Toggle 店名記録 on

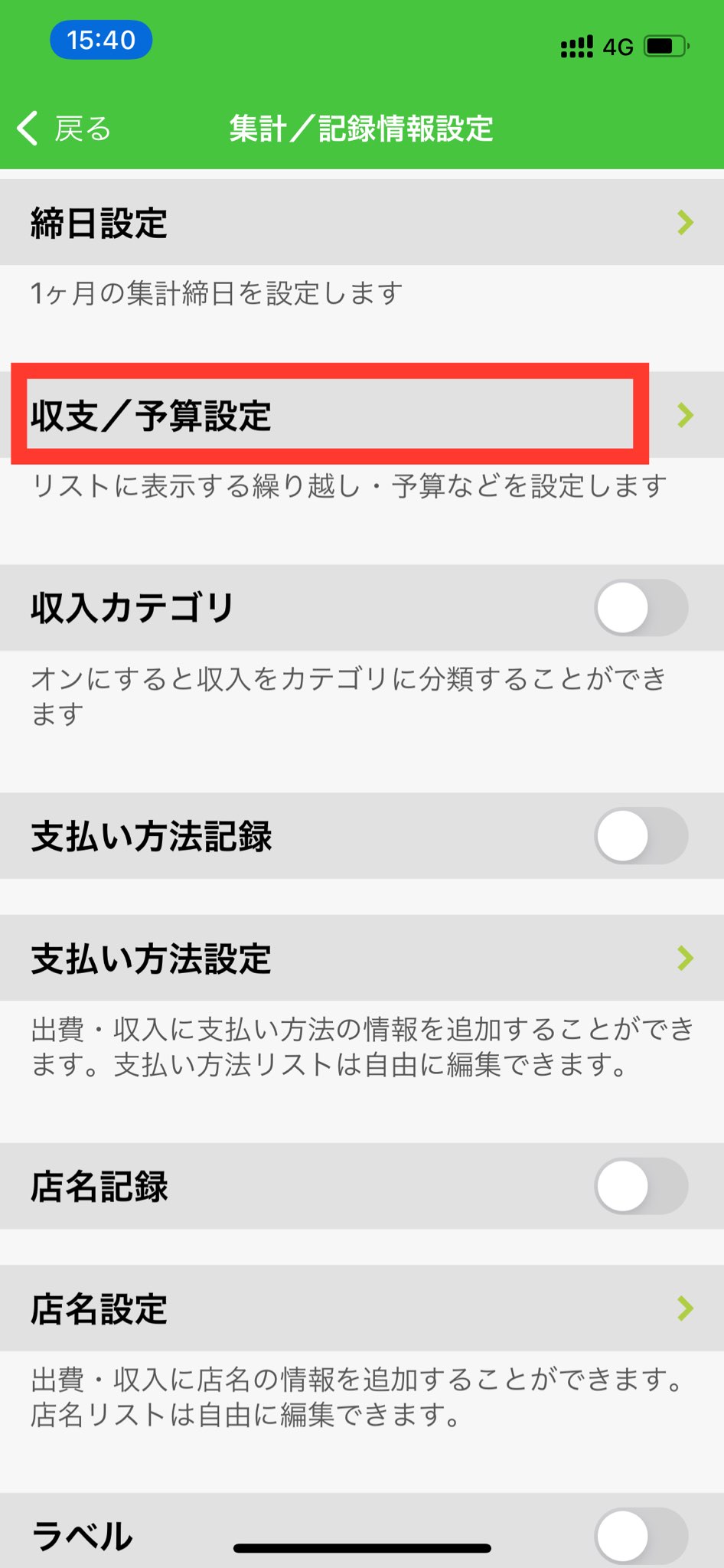[x=641, y=1187]
